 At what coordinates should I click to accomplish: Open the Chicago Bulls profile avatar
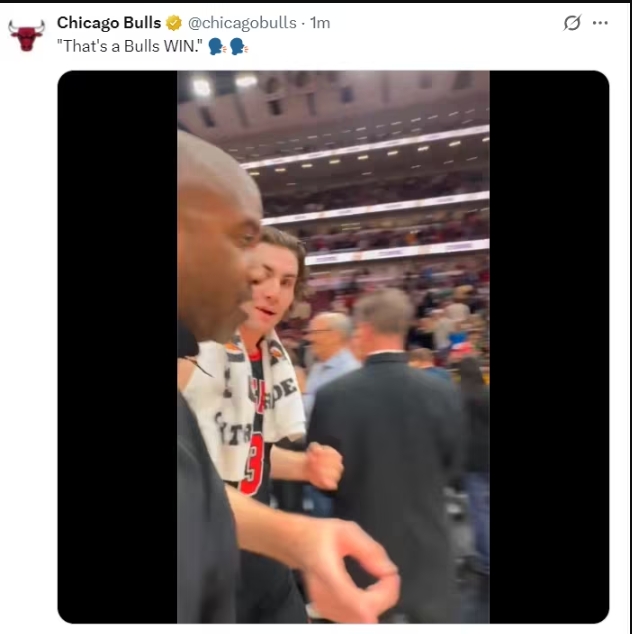click(x=27, y=35)
